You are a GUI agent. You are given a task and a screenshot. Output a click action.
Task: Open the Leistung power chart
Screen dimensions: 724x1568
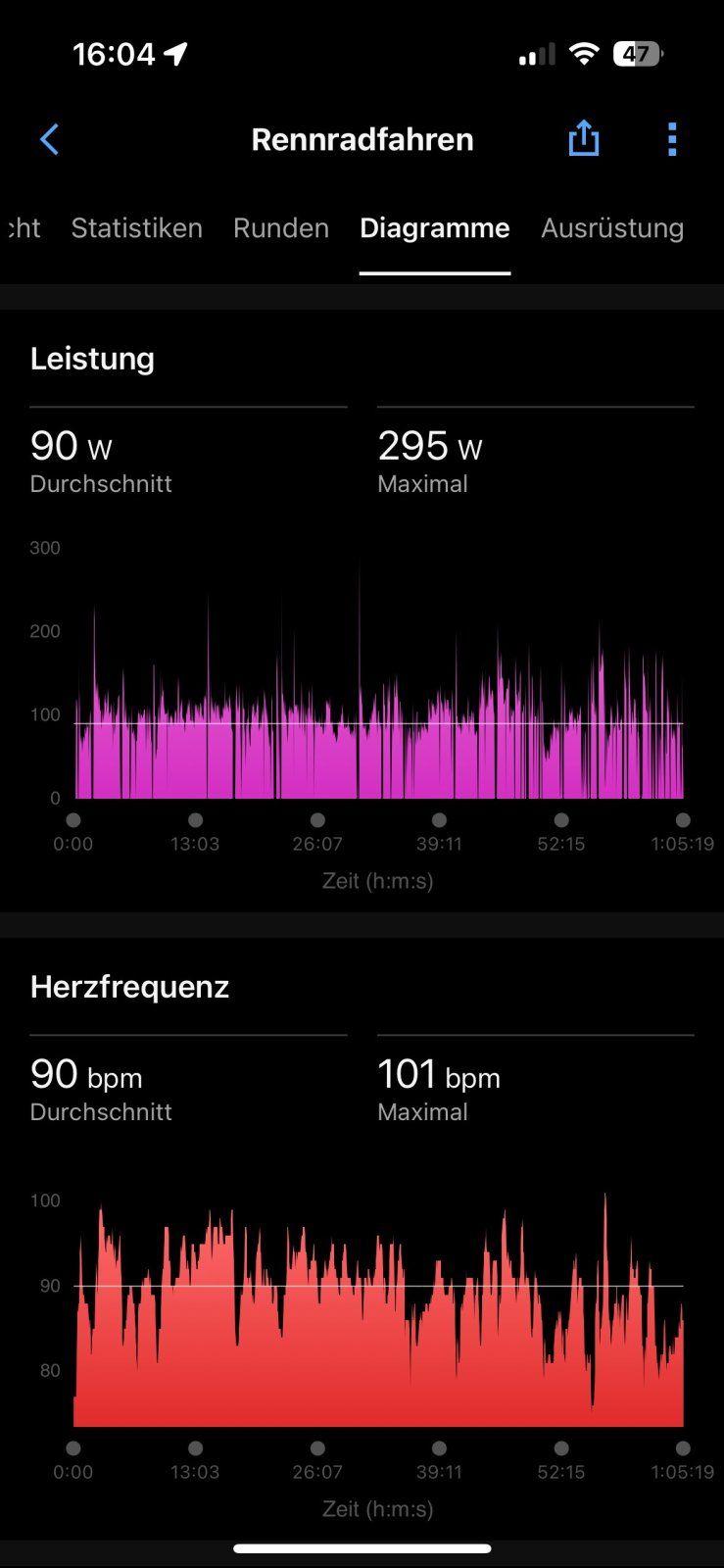[377, 686]
